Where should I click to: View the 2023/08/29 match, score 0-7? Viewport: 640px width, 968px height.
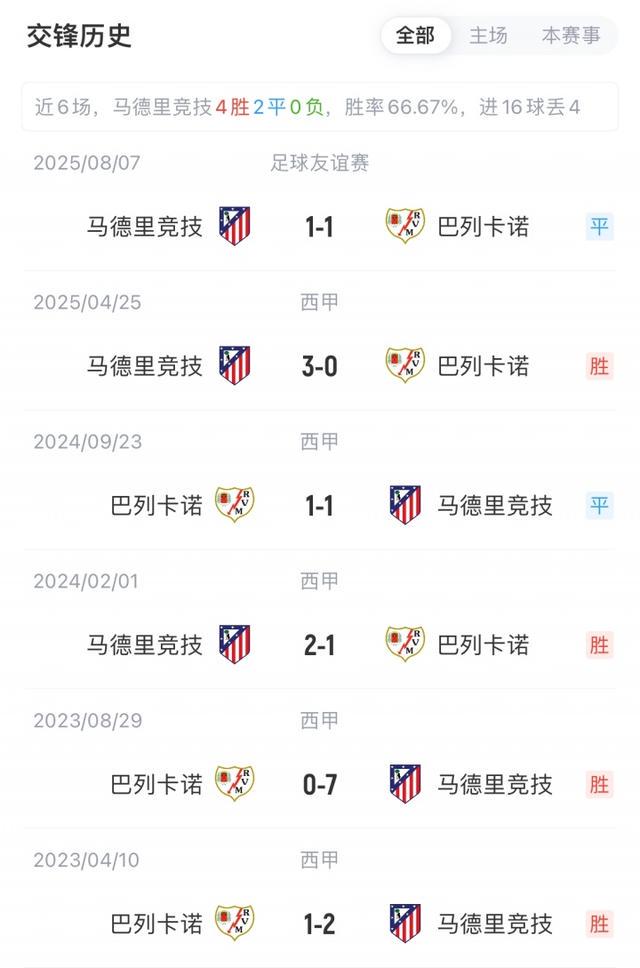pyautogui.click(x=320, y=785)
